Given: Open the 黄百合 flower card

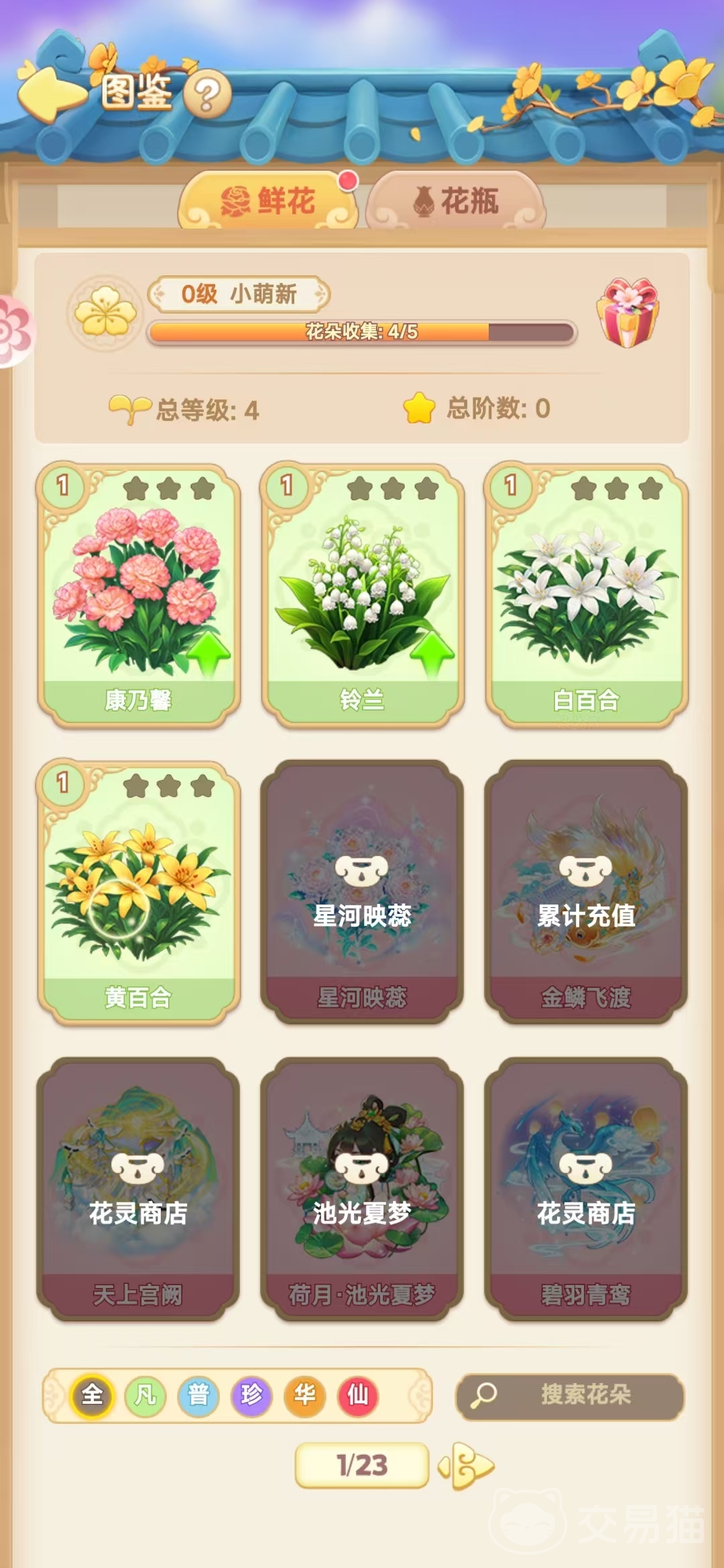Looking at the screenshot, I should (x=138, y=891).
